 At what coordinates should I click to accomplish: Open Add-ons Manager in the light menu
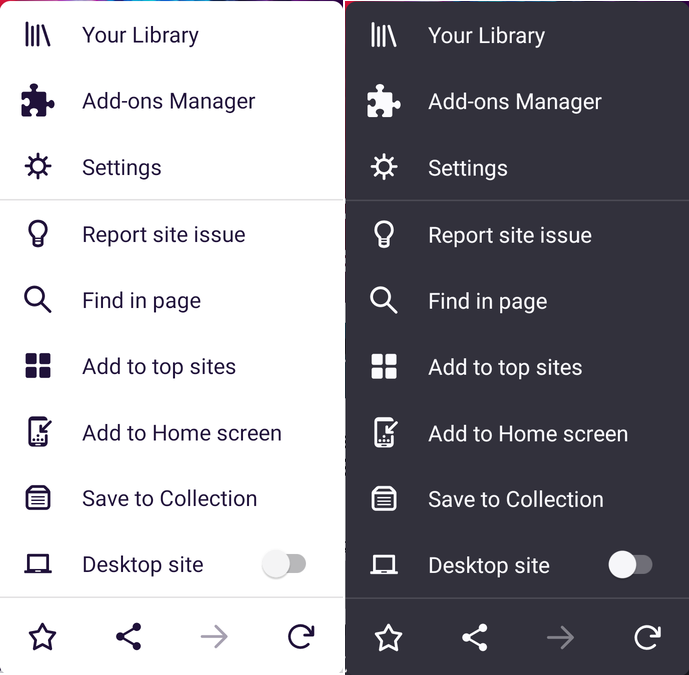168,101
